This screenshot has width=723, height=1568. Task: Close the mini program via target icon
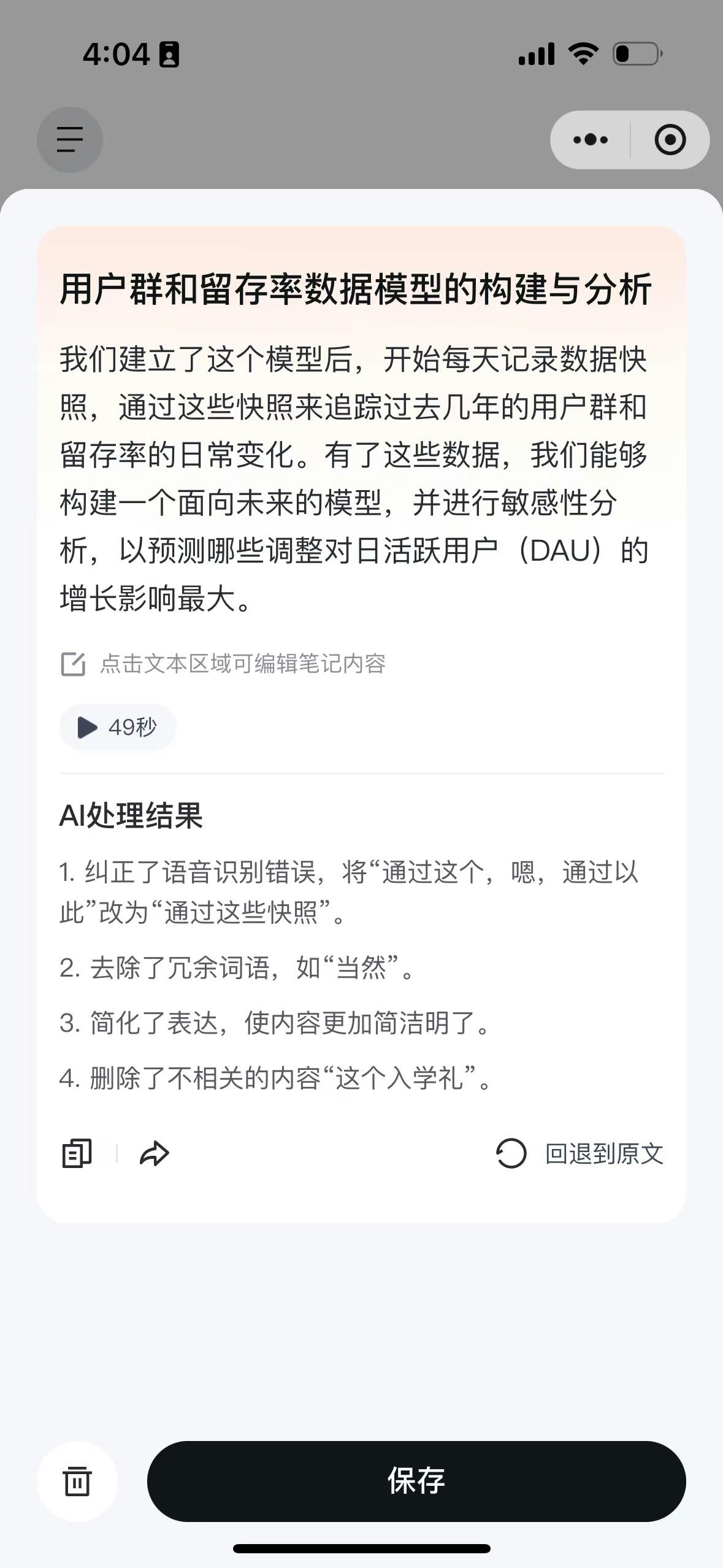pyautogui.click(x=670, y=140)
